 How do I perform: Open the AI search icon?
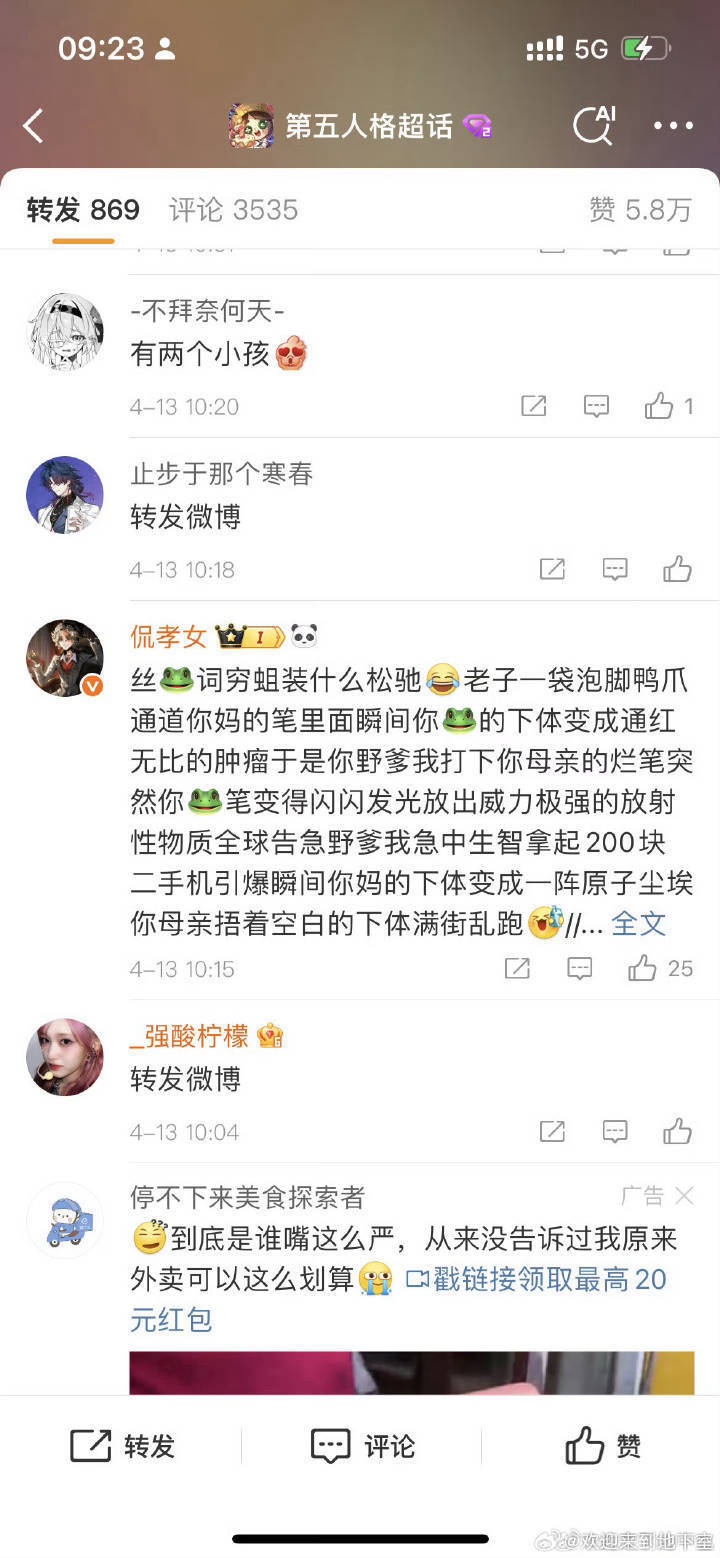[x=593, y=125]
